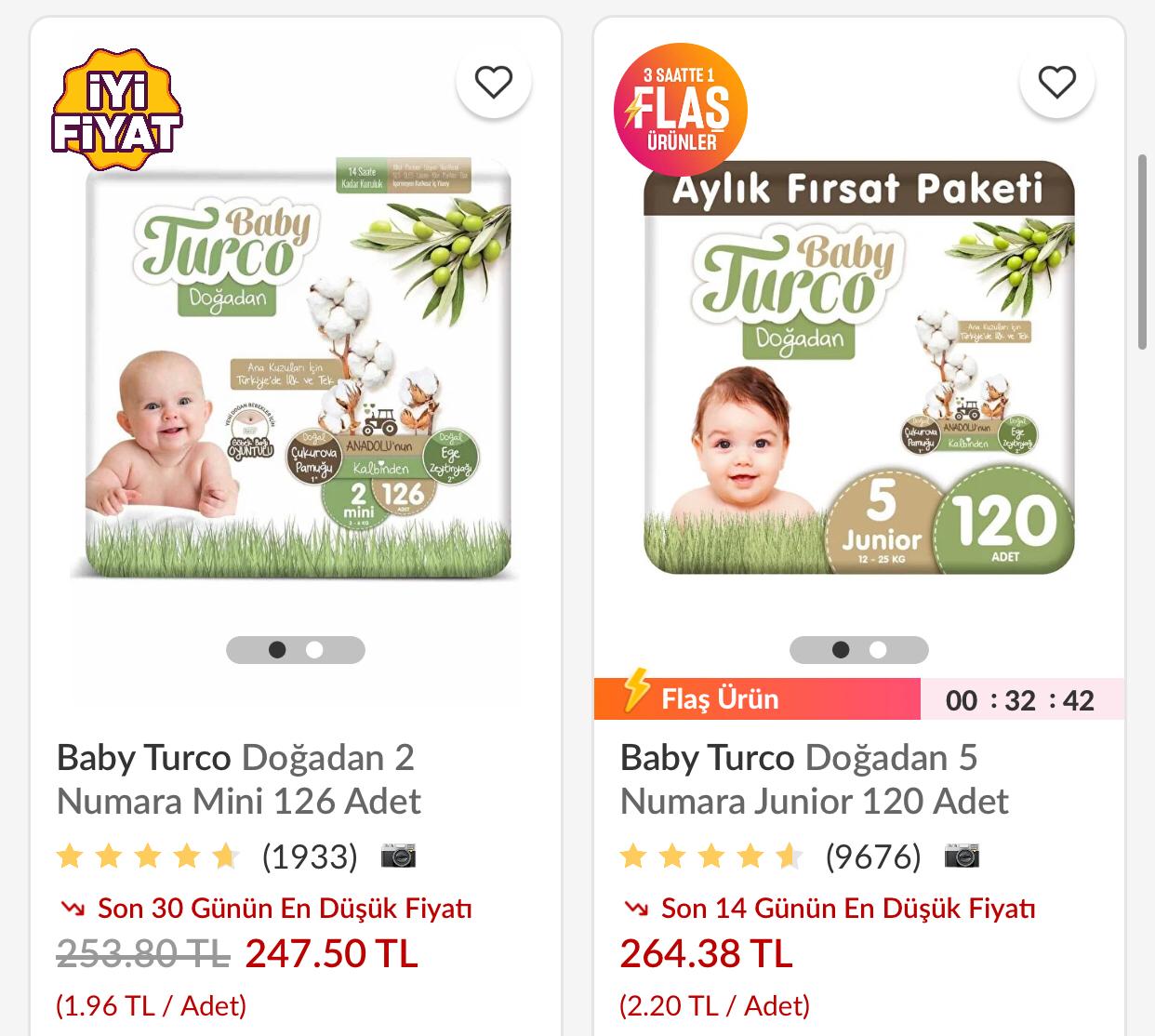Open the Doğadan 5 Numara Junior product card
Screen dimensions: 1155x1036
point(814,779)
